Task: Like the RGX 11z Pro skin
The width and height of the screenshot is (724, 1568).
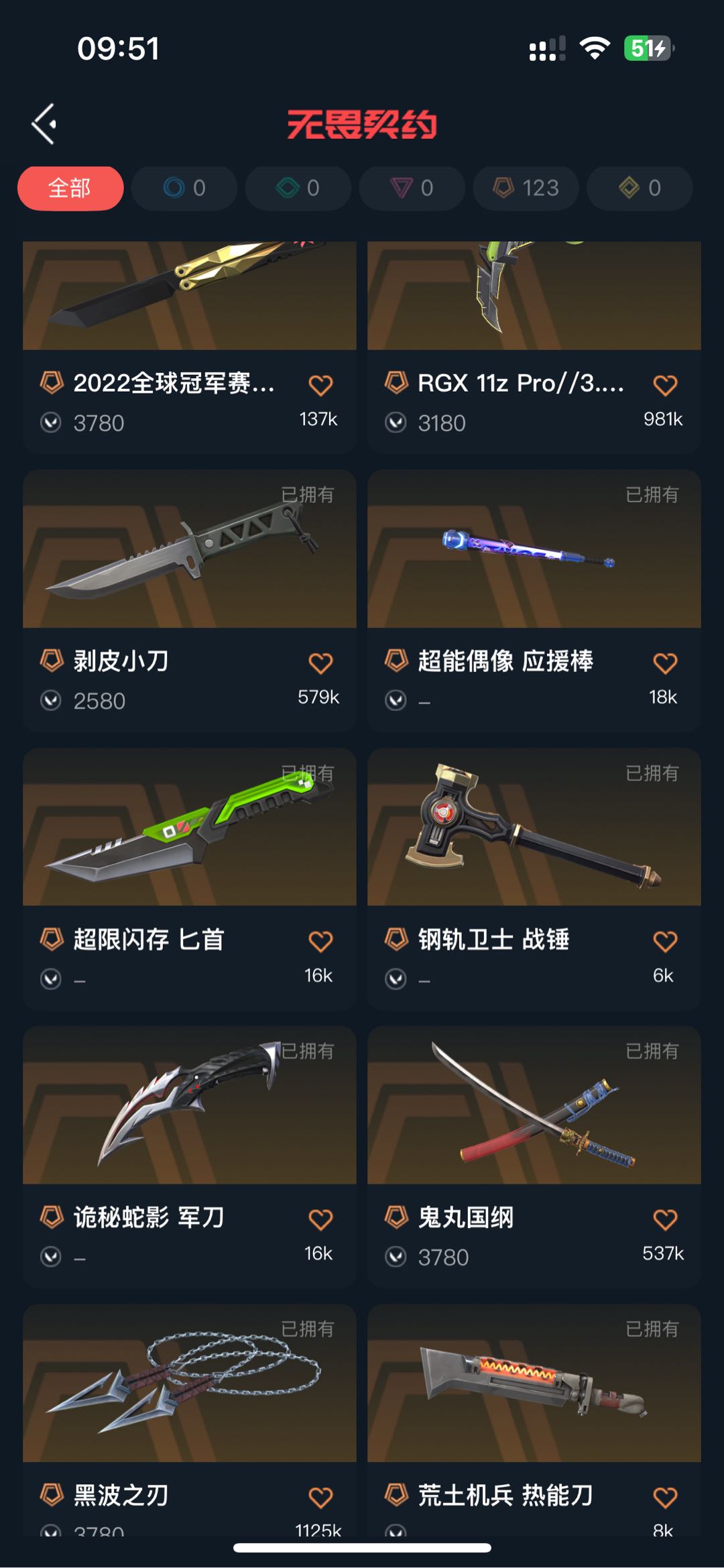Action: [665, 386]
